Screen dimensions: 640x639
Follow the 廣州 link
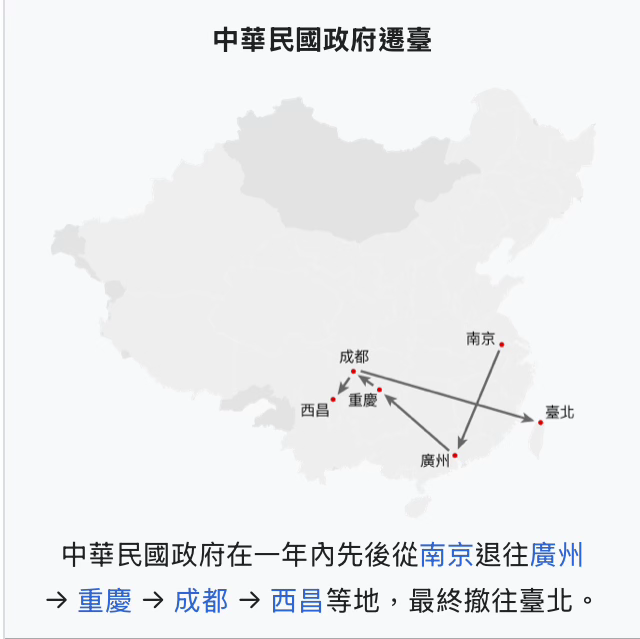(x=556, y=553)
